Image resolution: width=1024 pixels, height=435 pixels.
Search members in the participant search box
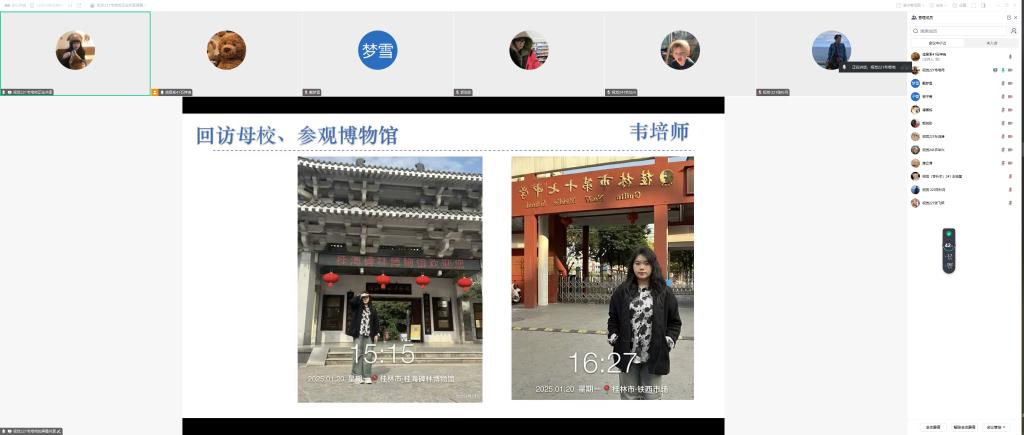coord(958,31)
